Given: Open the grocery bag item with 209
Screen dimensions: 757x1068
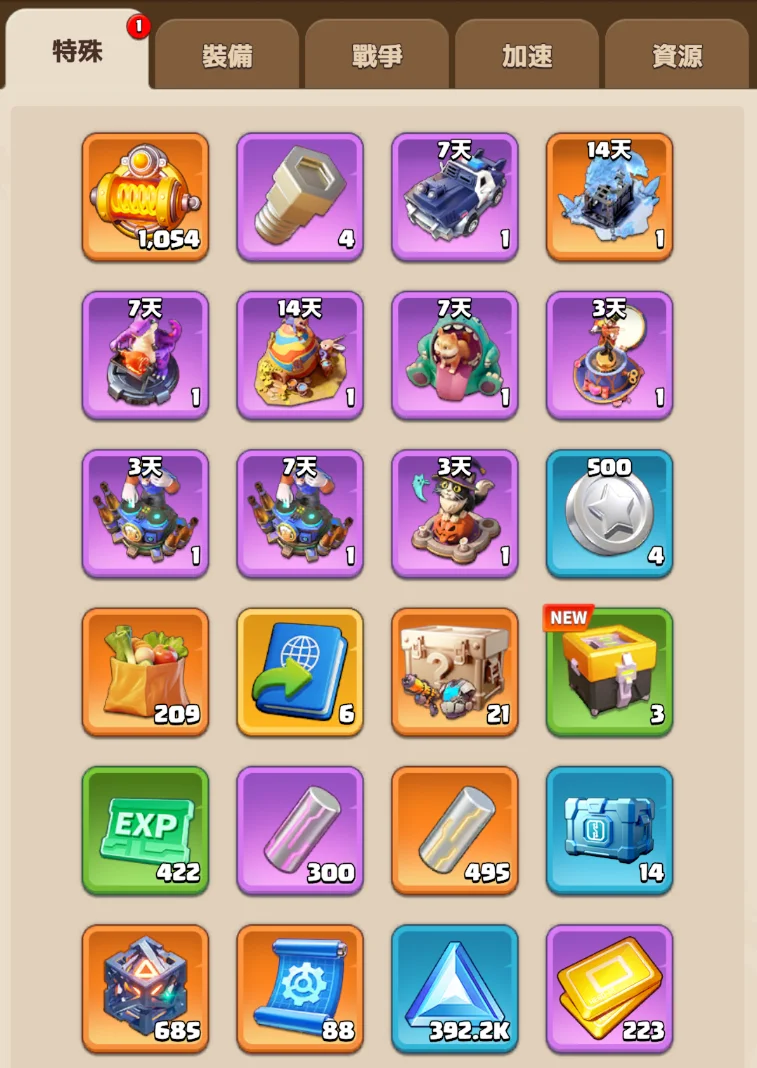Looking at the screenshot, I should 146,672.
